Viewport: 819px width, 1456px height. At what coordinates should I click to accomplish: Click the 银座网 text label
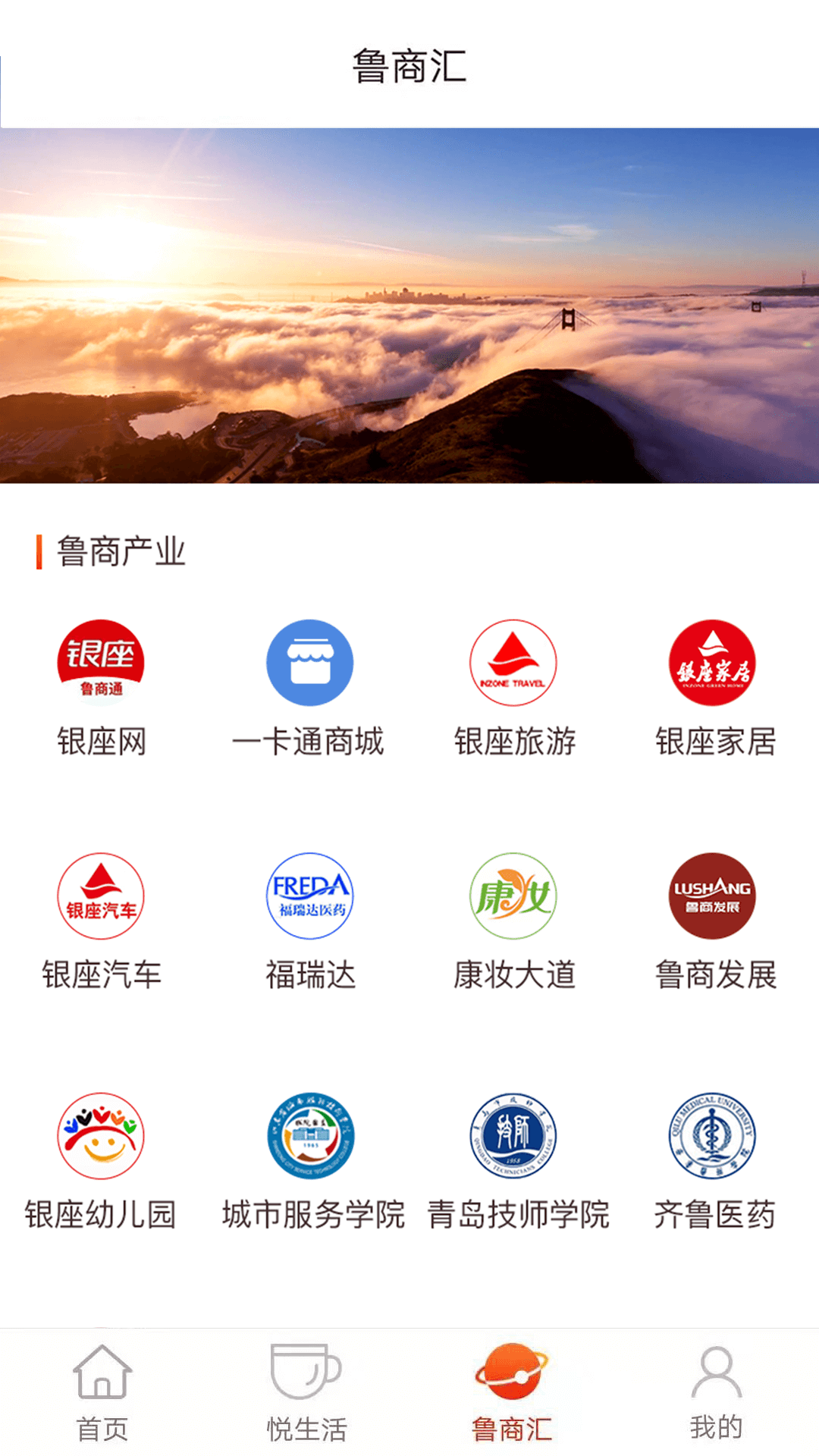pos(102,742)
